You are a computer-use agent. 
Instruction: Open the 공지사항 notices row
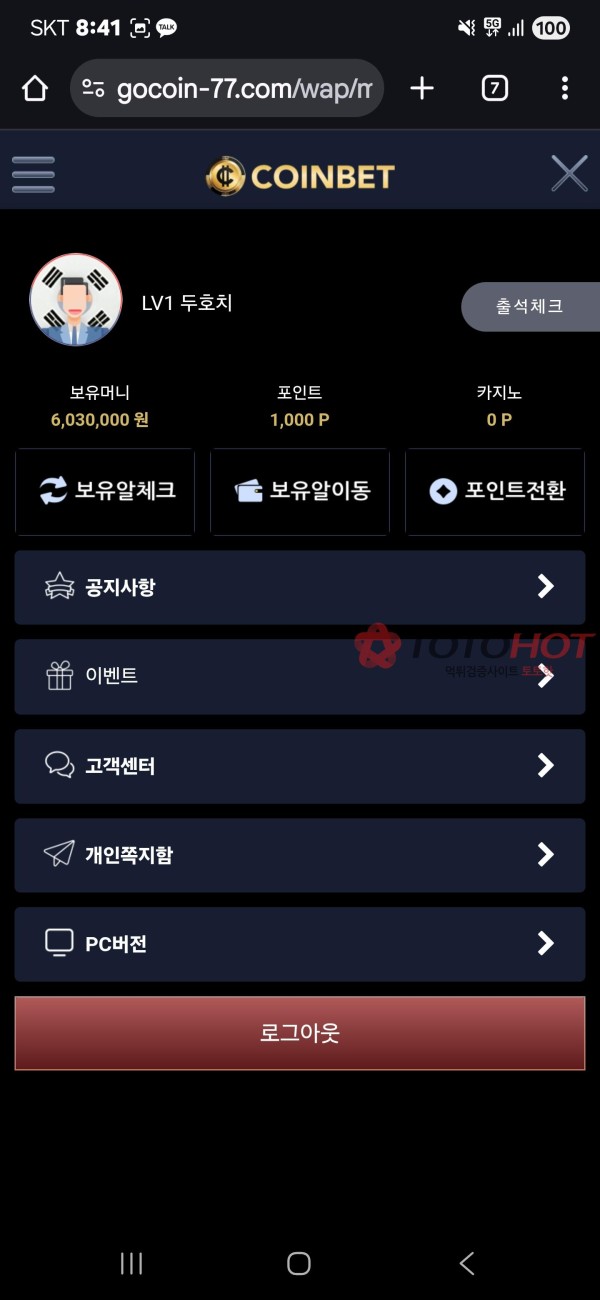click(x=300, y=587)
